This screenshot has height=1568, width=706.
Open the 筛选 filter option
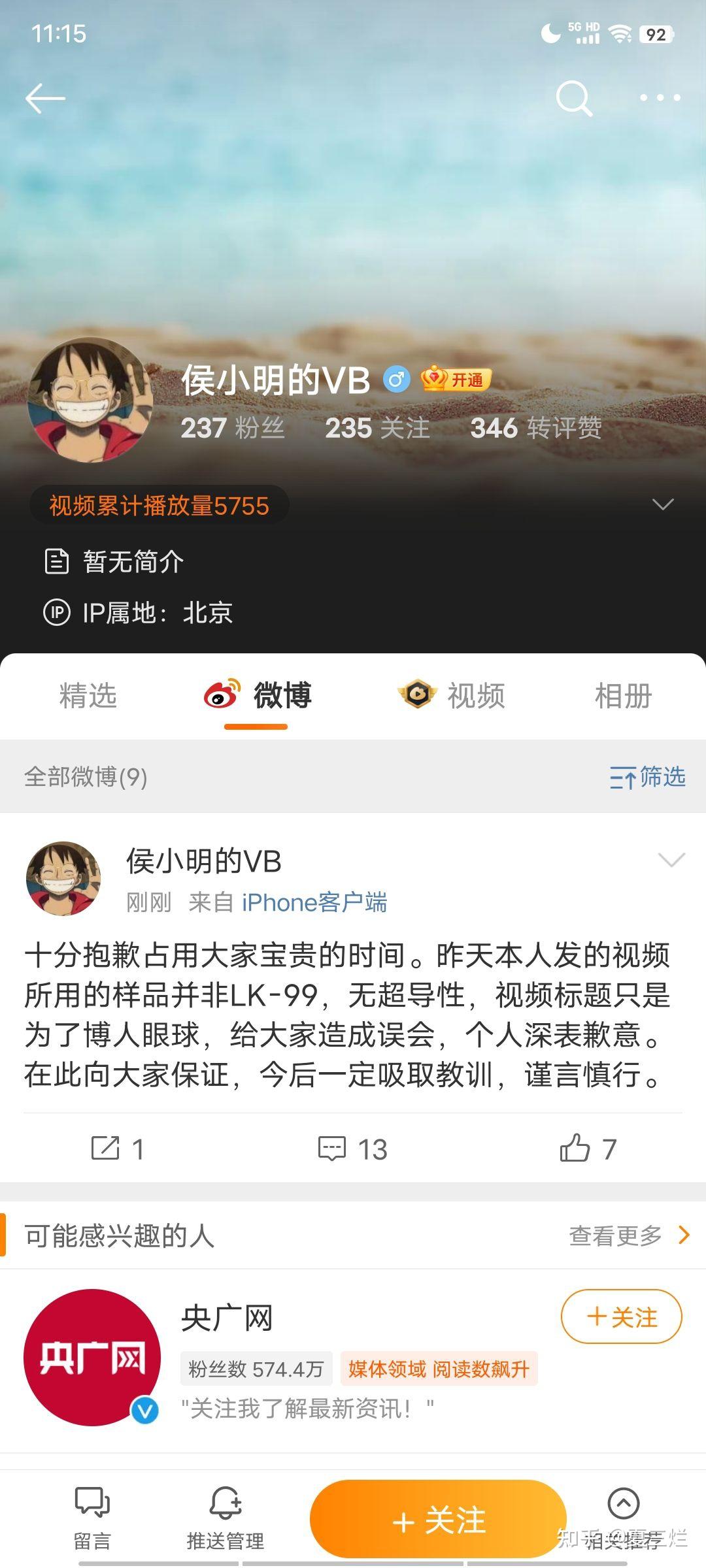pyautogui.click(x=647, y=777)
